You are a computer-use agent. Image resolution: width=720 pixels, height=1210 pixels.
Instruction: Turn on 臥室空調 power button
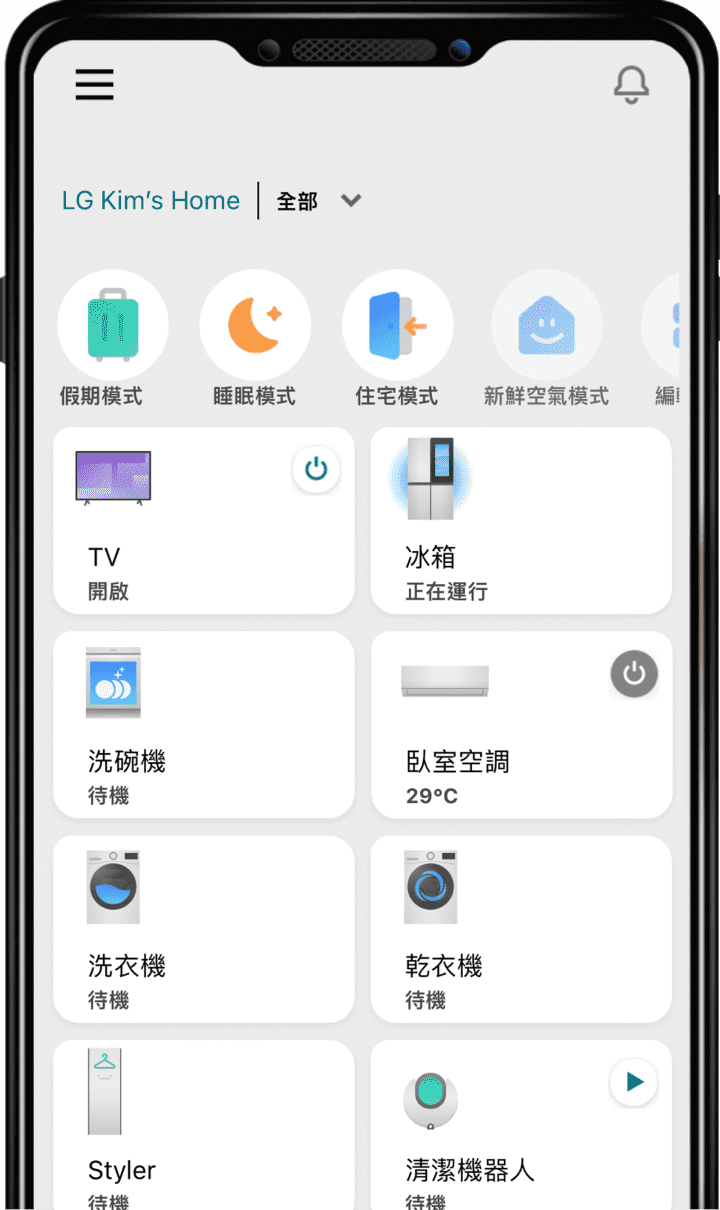click(634, 674)
